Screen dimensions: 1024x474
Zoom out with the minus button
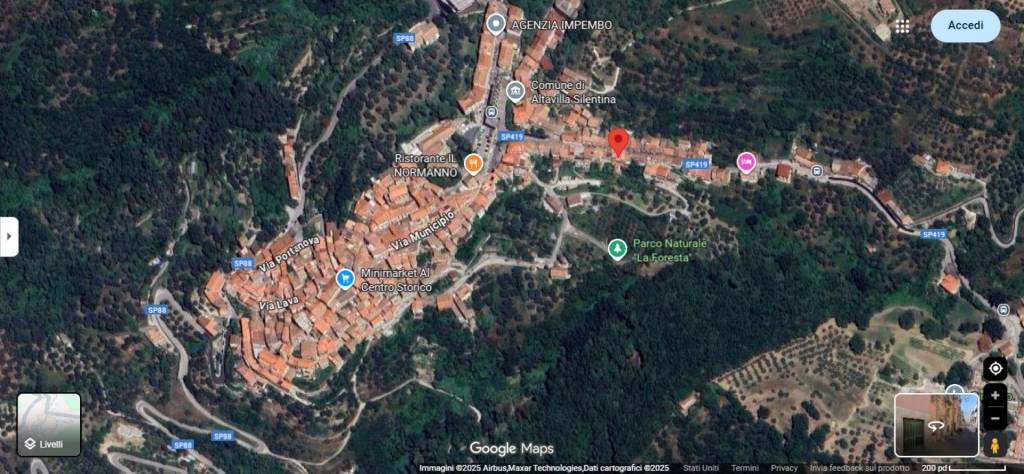(x=995, y=418)
